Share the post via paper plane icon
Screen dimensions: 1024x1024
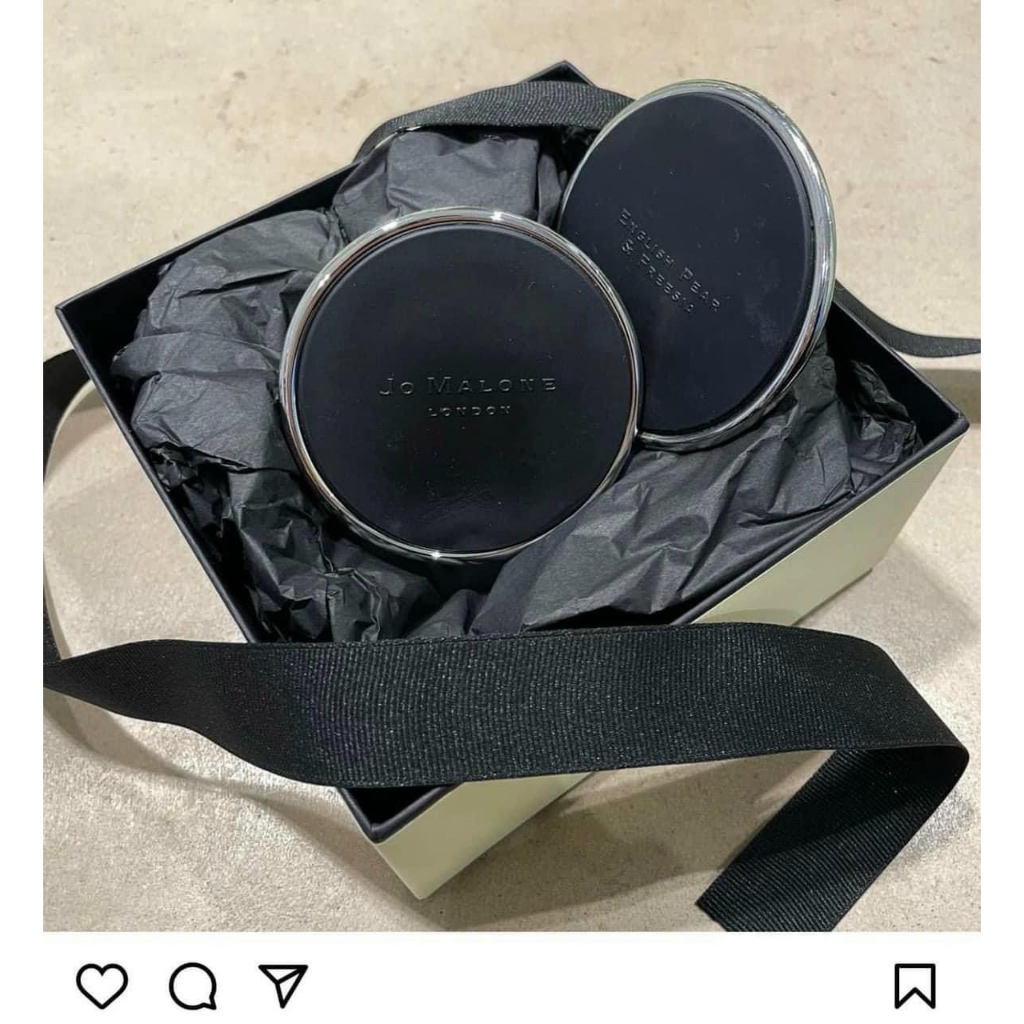[x=283, y=985]
